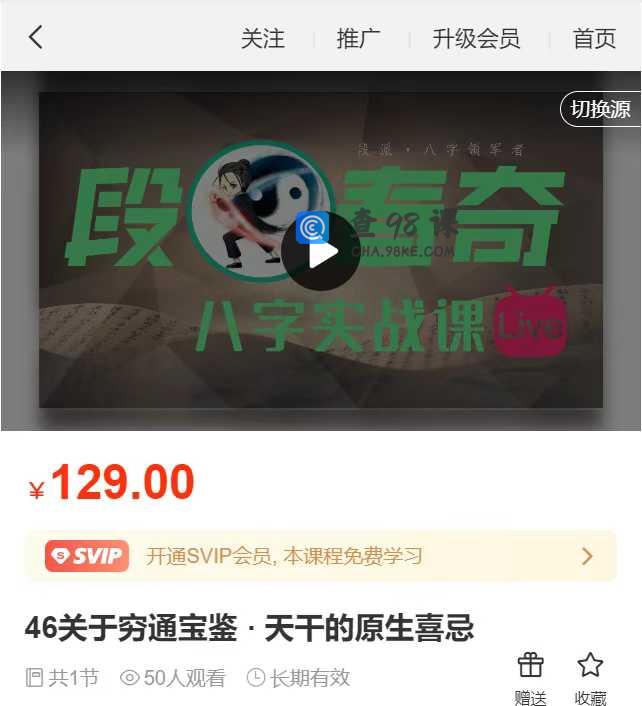Screen dimensions: 642x706
Task: Tap 赠送 to gift this course
Action: [531, 678]
